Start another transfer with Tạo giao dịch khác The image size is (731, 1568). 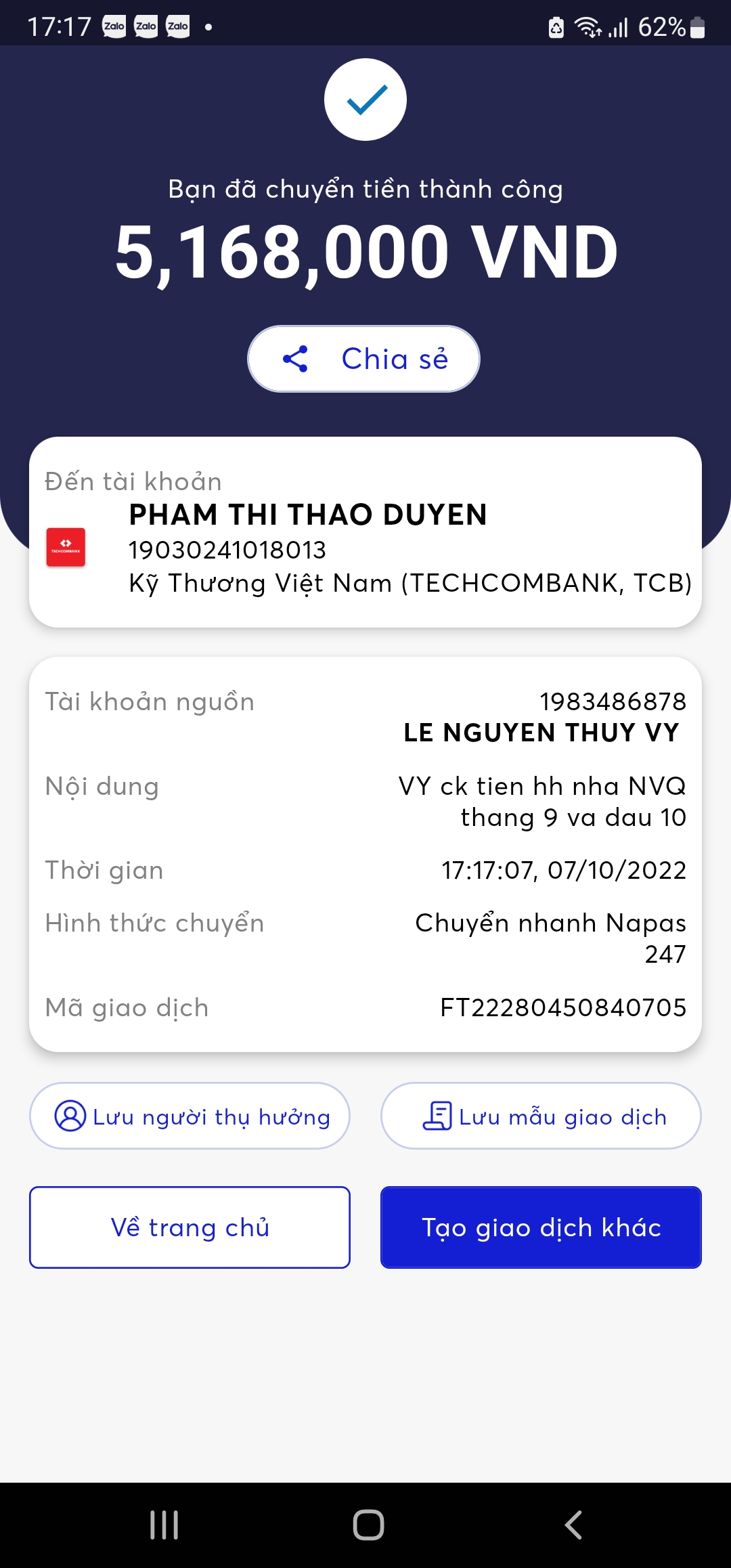pyautogui.click(x=541, y=1227)
